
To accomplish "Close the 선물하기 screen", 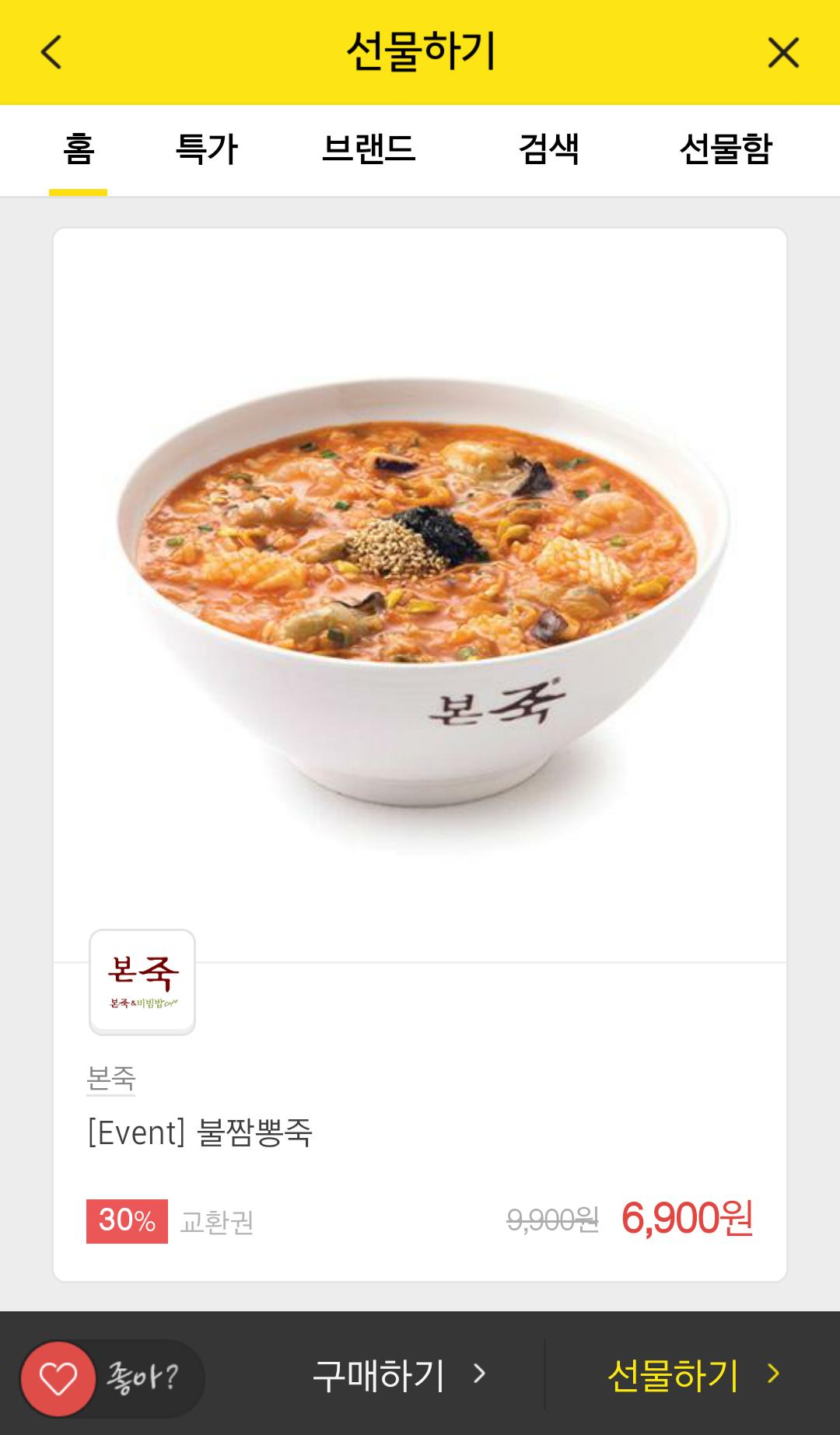I will tap(782, 53).
